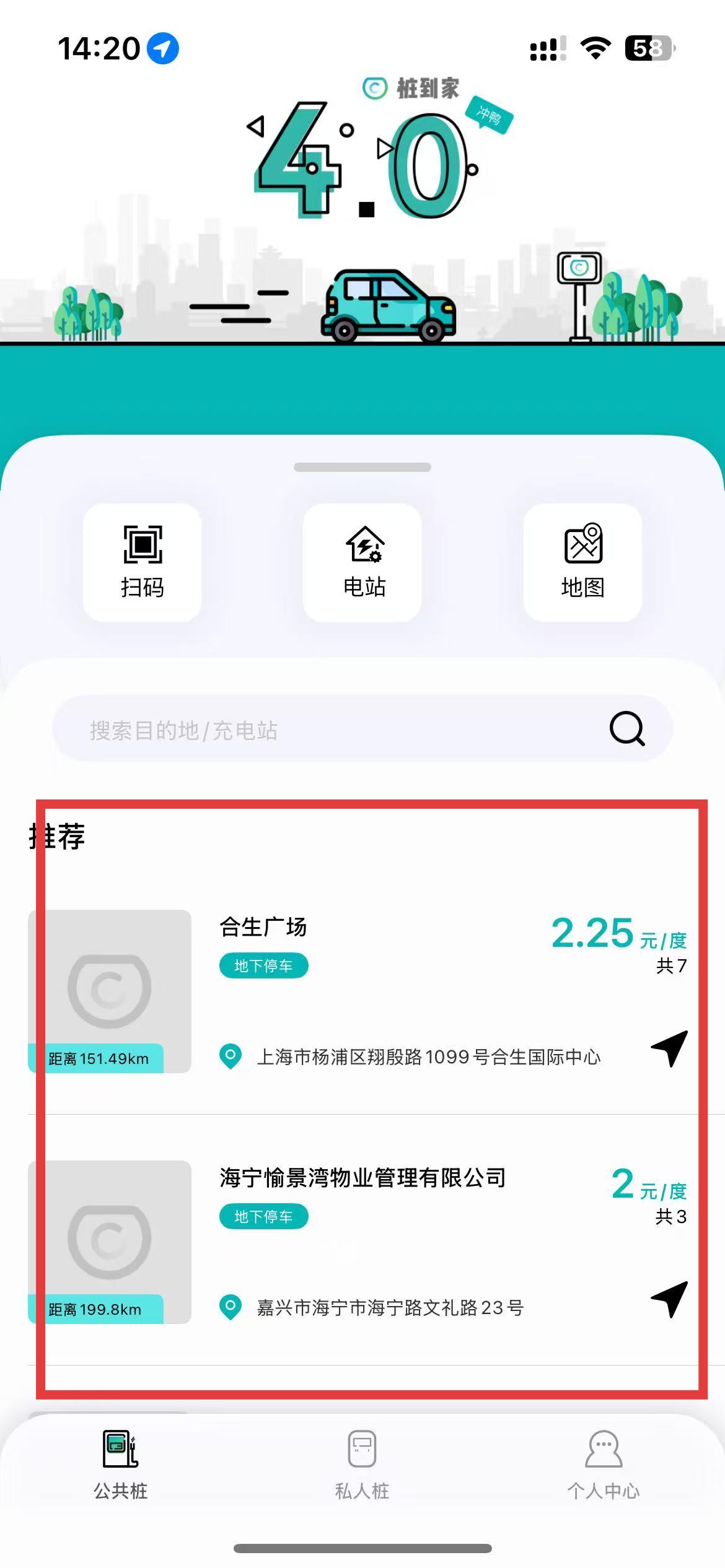Viewport: 725px width, 1568px height.
Task: Switch to the 私人桩 tab
Action: (362, 1465)
